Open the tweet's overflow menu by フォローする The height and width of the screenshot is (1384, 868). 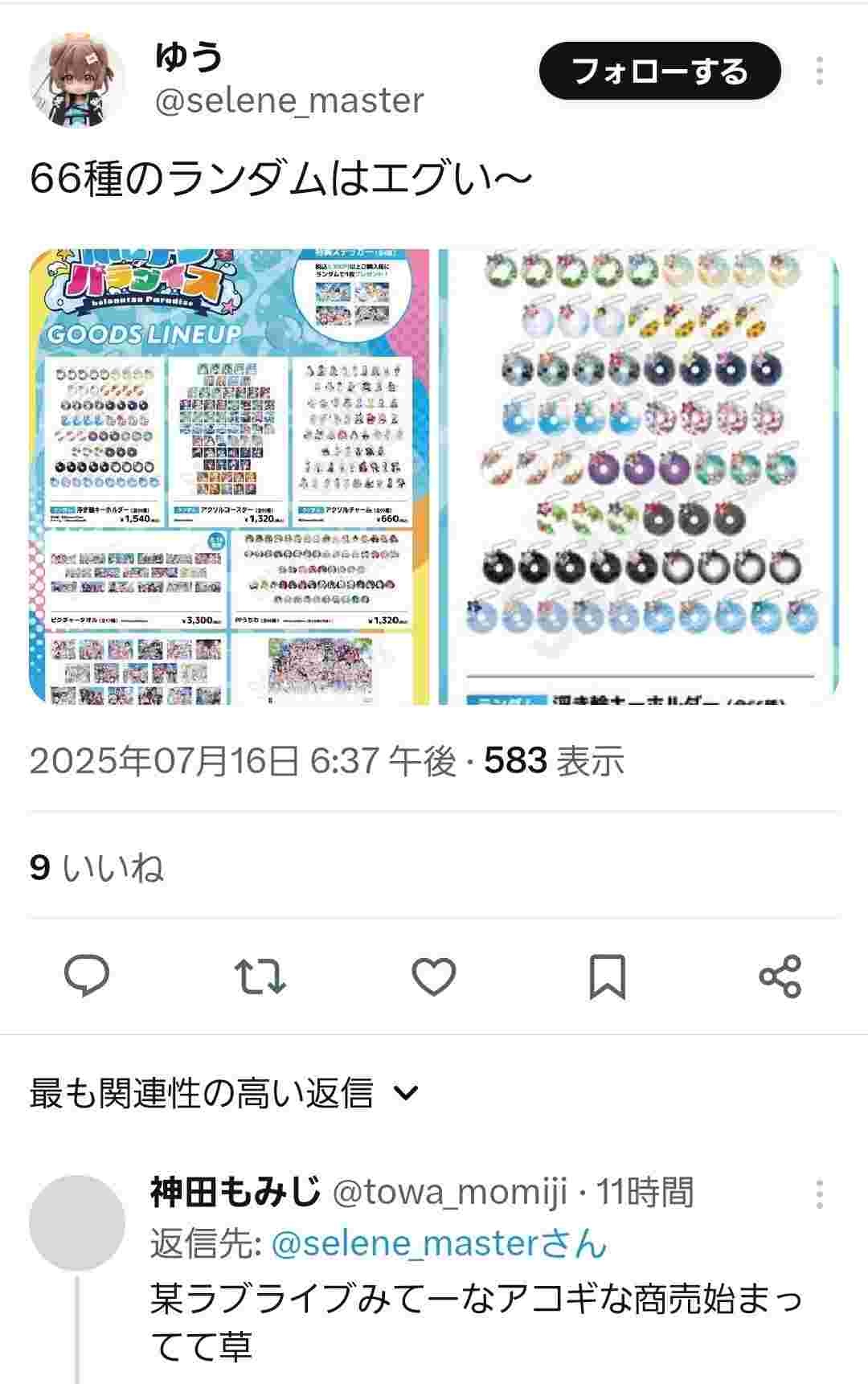(x=819, y=72)
